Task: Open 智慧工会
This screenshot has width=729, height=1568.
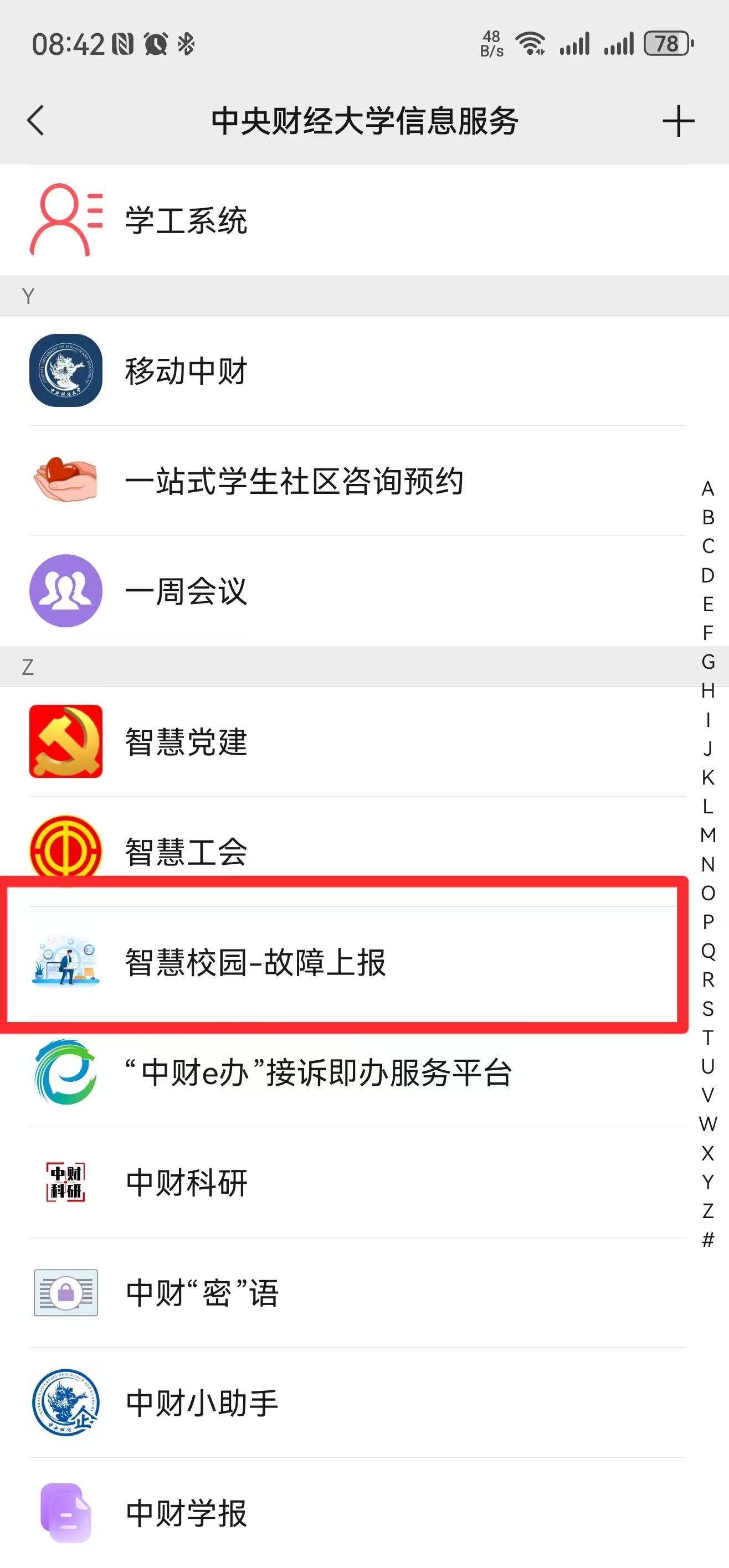Action: point(186,850)
